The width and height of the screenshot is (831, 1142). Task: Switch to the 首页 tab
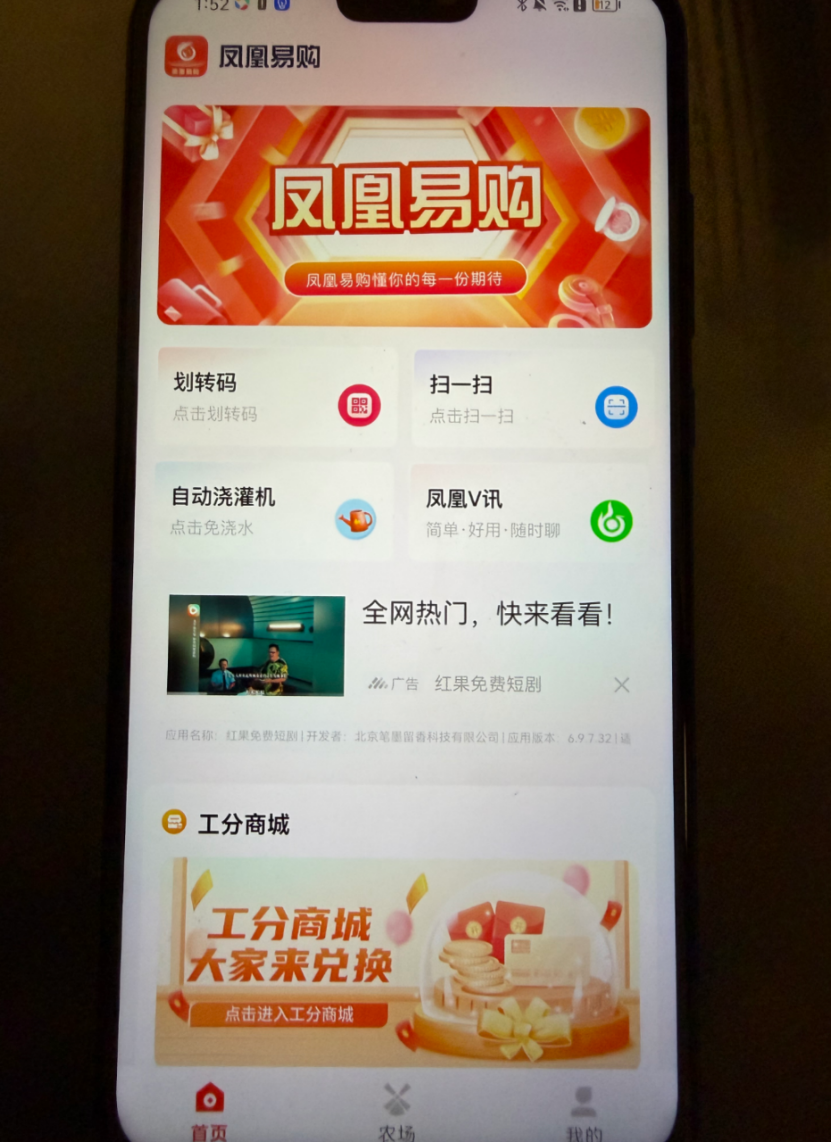(x=209, y=1110)
